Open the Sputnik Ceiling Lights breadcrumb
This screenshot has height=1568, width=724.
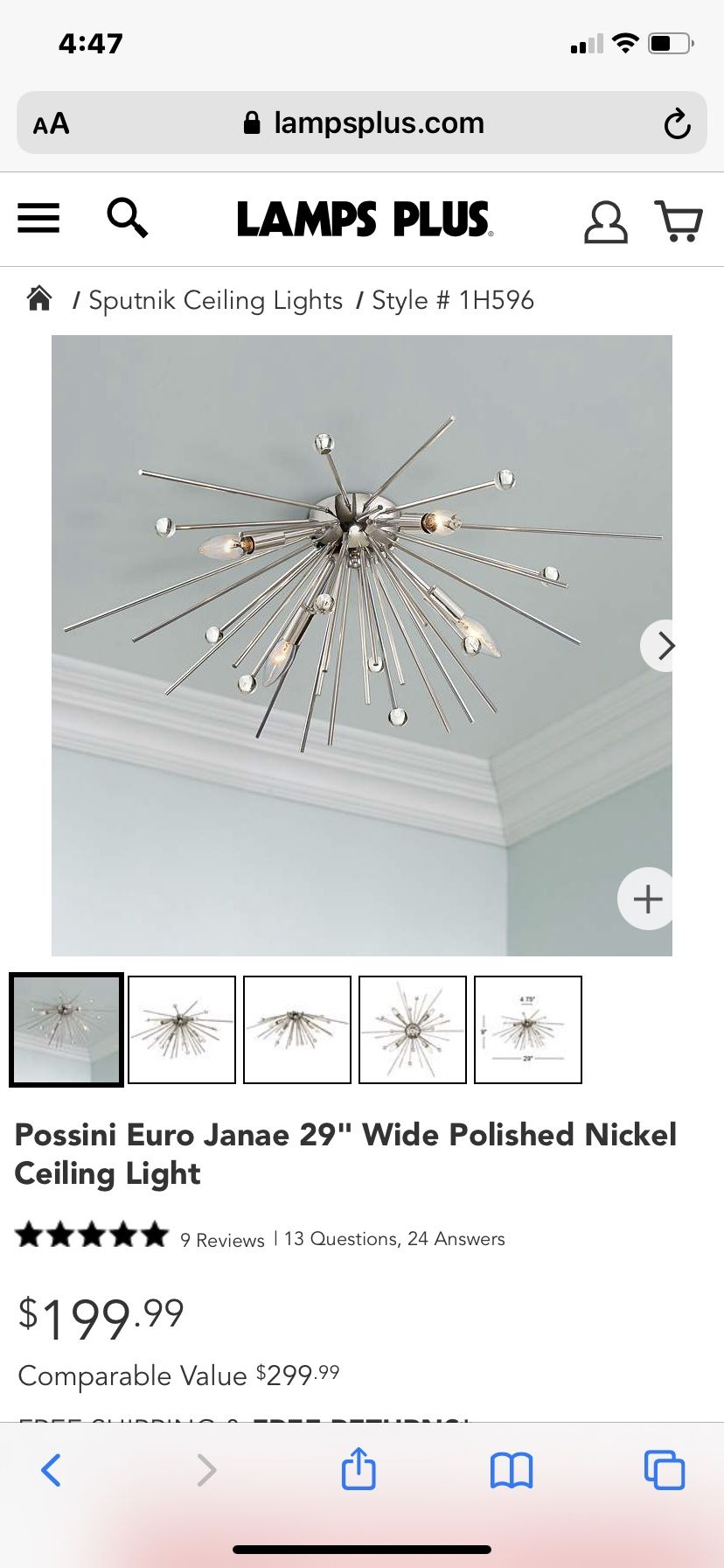point(218,299)
